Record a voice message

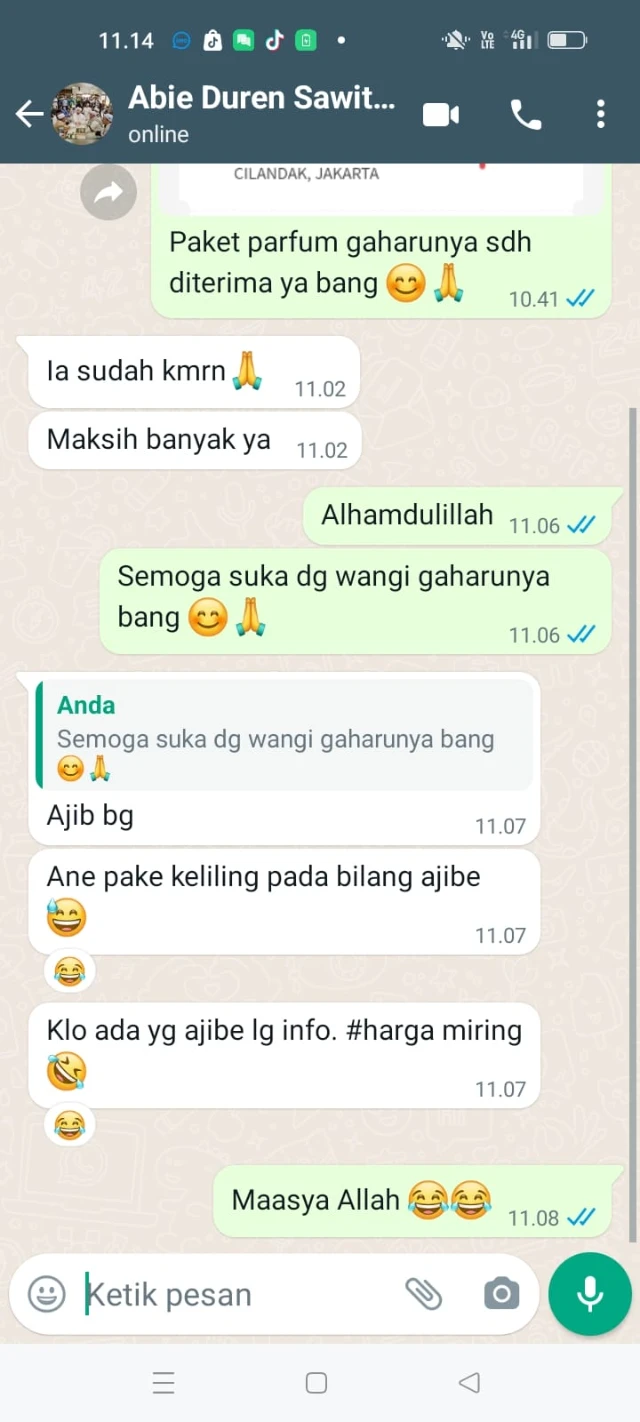590,1294
